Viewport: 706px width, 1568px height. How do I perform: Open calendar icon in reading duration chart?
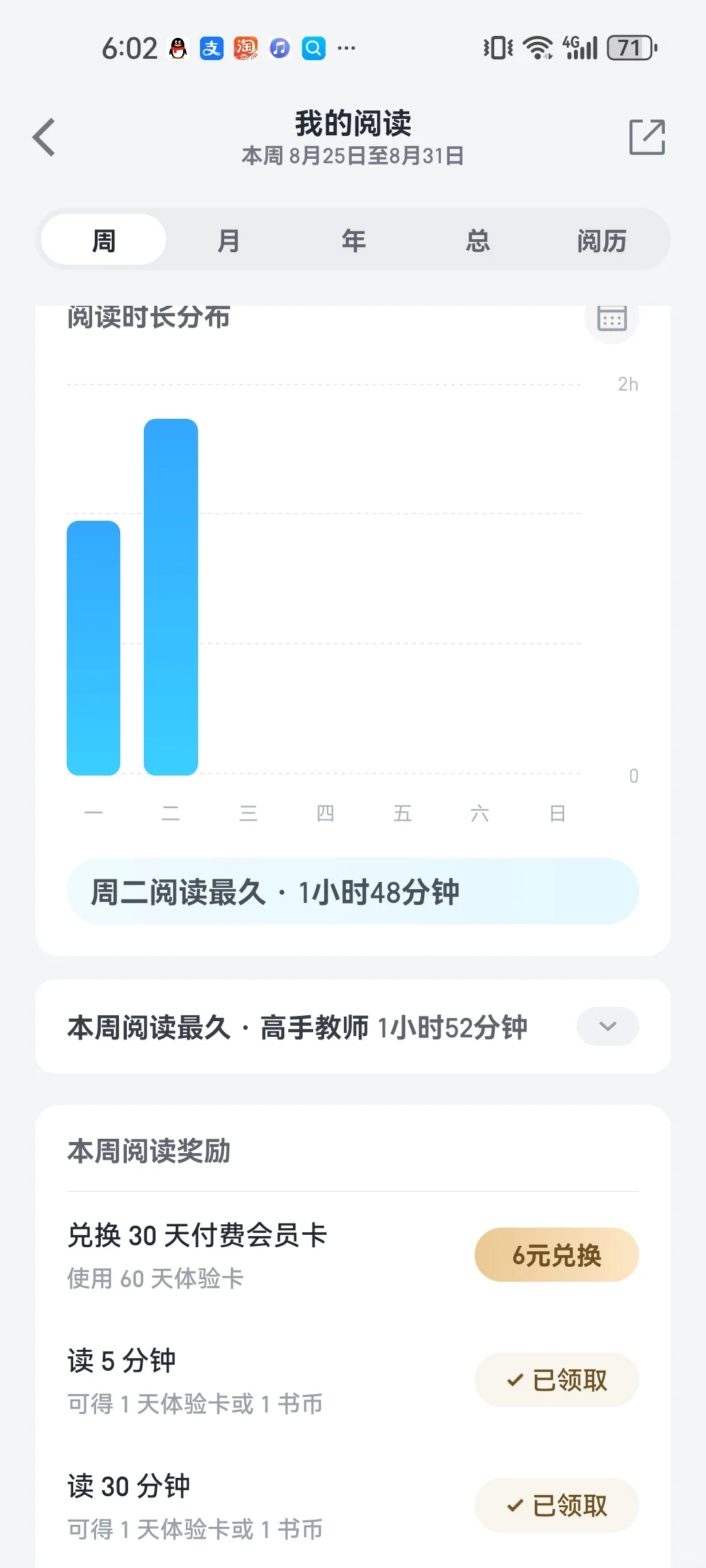612,319
